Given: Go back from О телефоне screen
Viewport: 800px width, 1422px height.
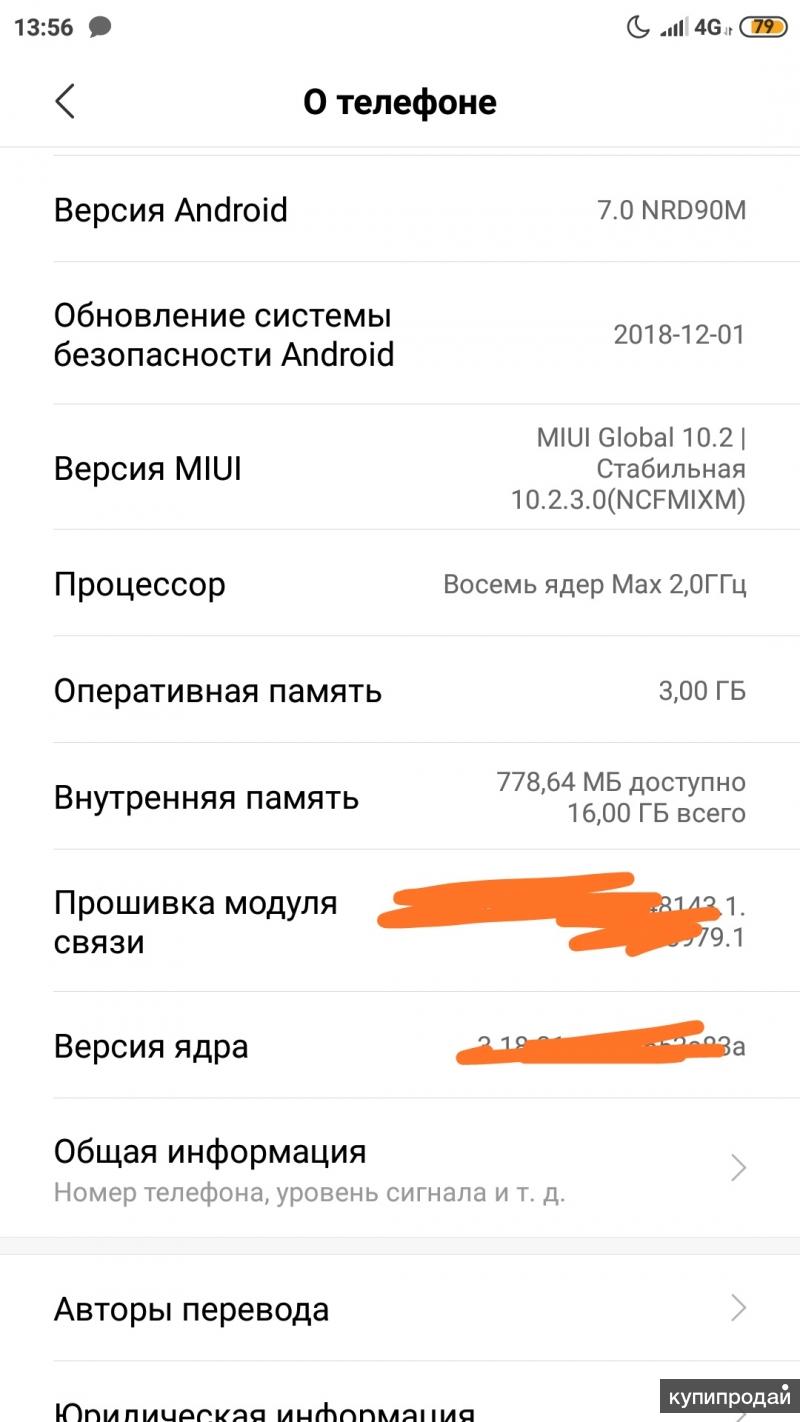Looking at the screenshot, I should pos(65,101).
